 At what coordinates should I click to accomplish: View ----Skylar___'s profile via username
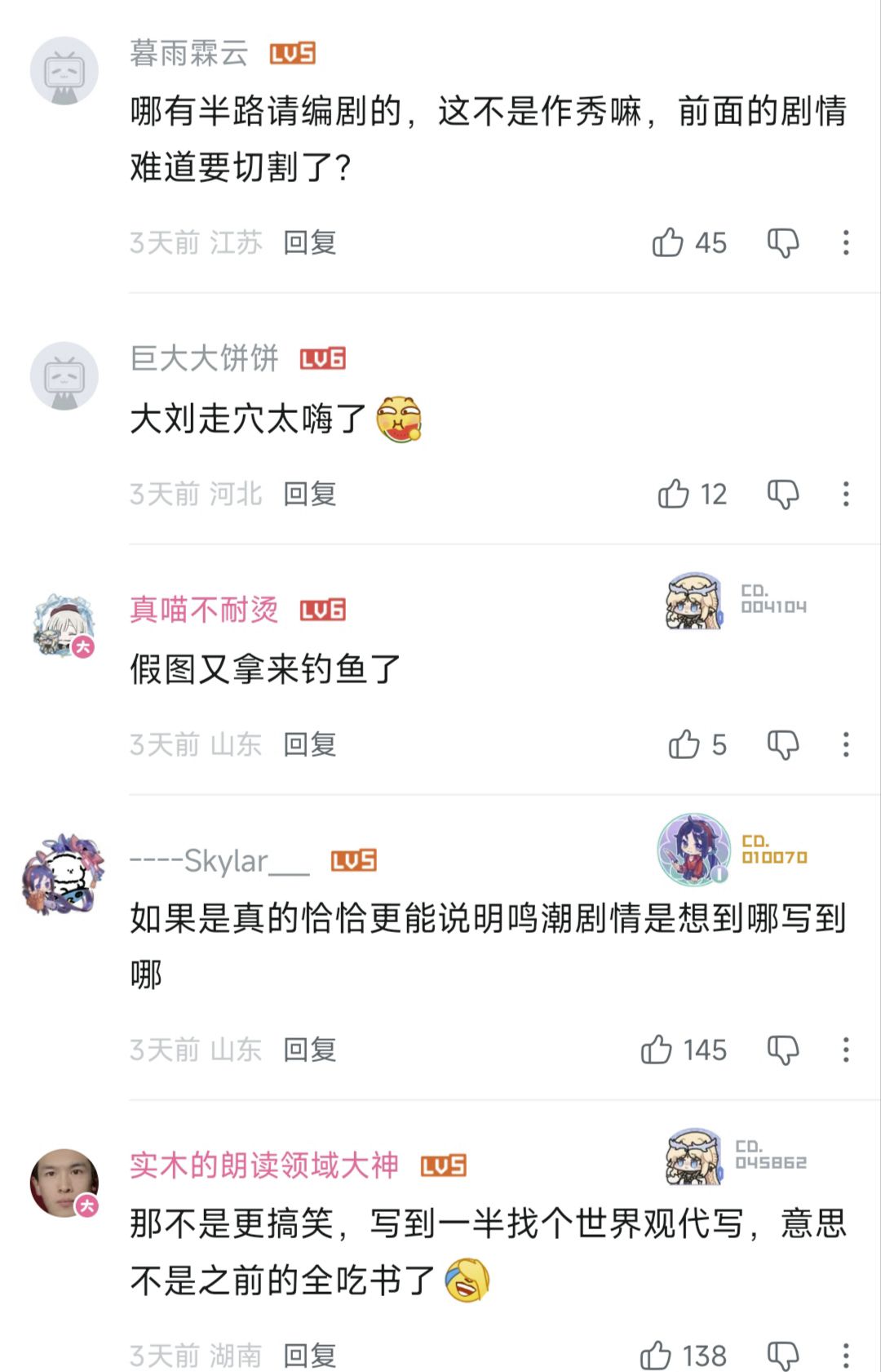click(x=219, y=861)
